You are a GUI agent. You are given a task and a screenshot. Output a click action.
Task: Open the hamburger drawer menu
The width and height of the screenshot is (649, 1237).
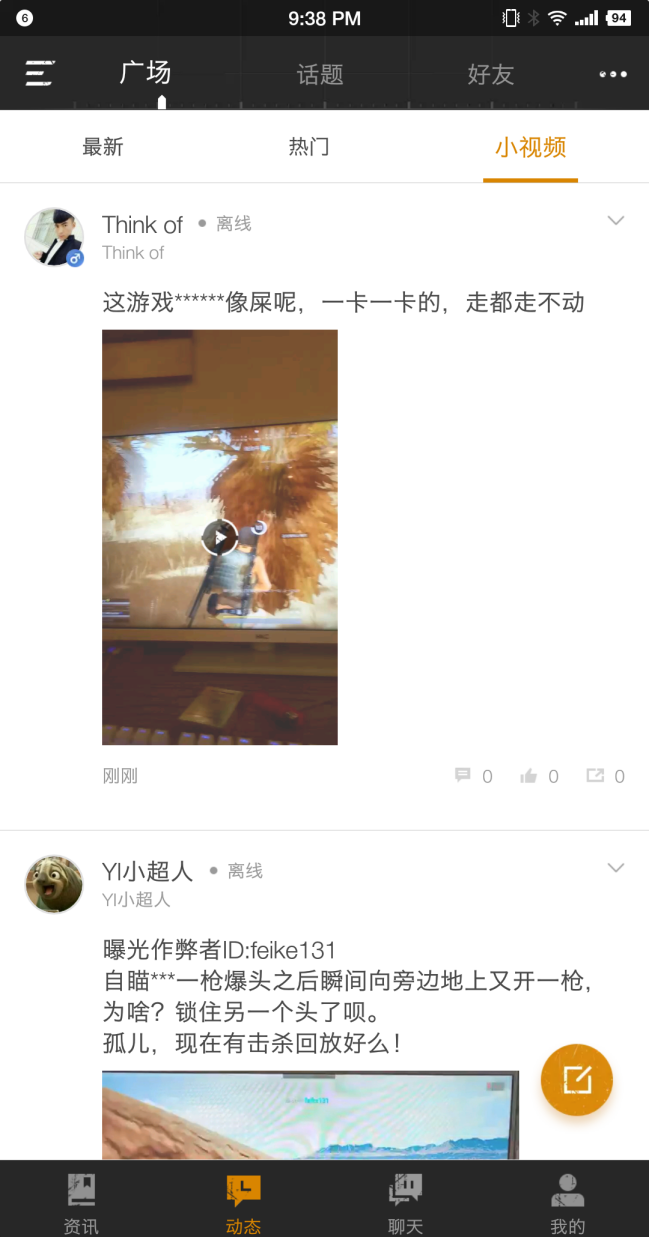[x=40, y=73]
